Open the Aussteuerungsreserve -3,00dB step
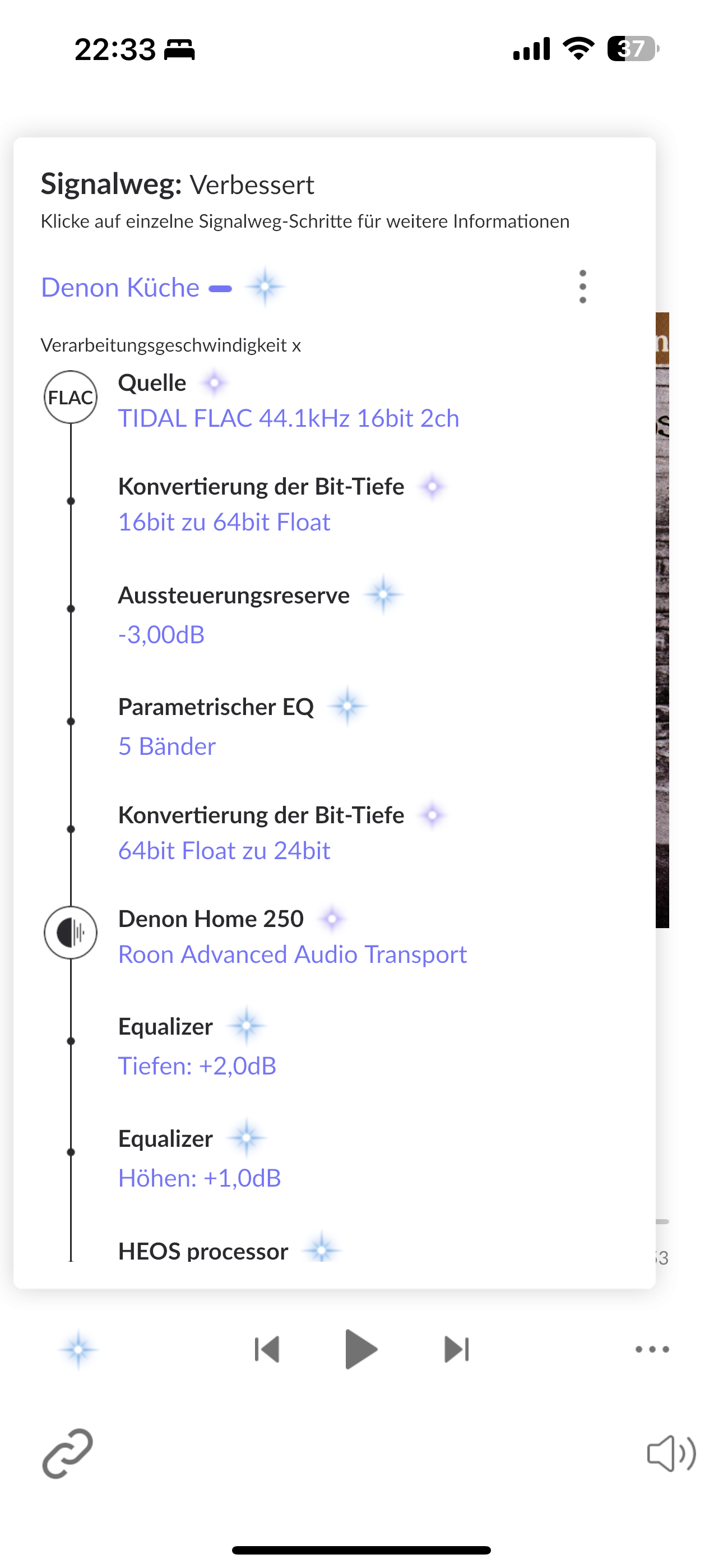 pyautogui.click(x=260, y=614)
